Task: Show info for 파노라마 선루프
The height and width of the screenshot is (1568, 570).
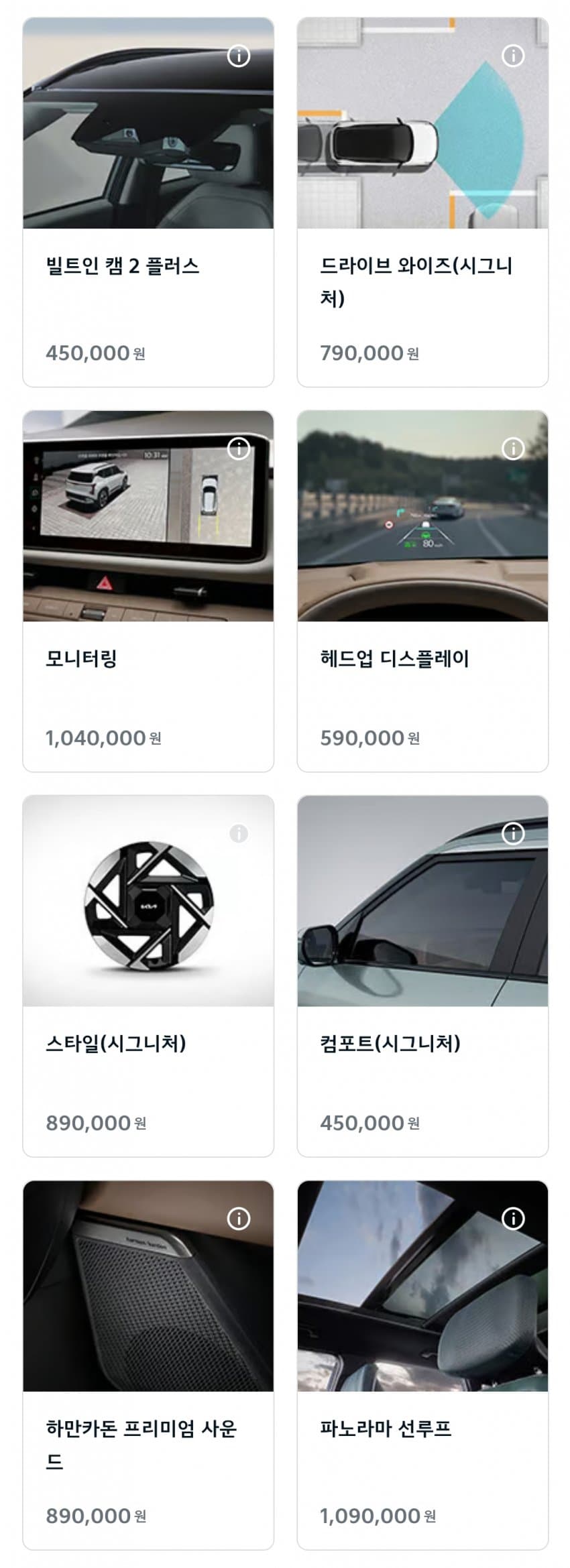Action: 513,1218
